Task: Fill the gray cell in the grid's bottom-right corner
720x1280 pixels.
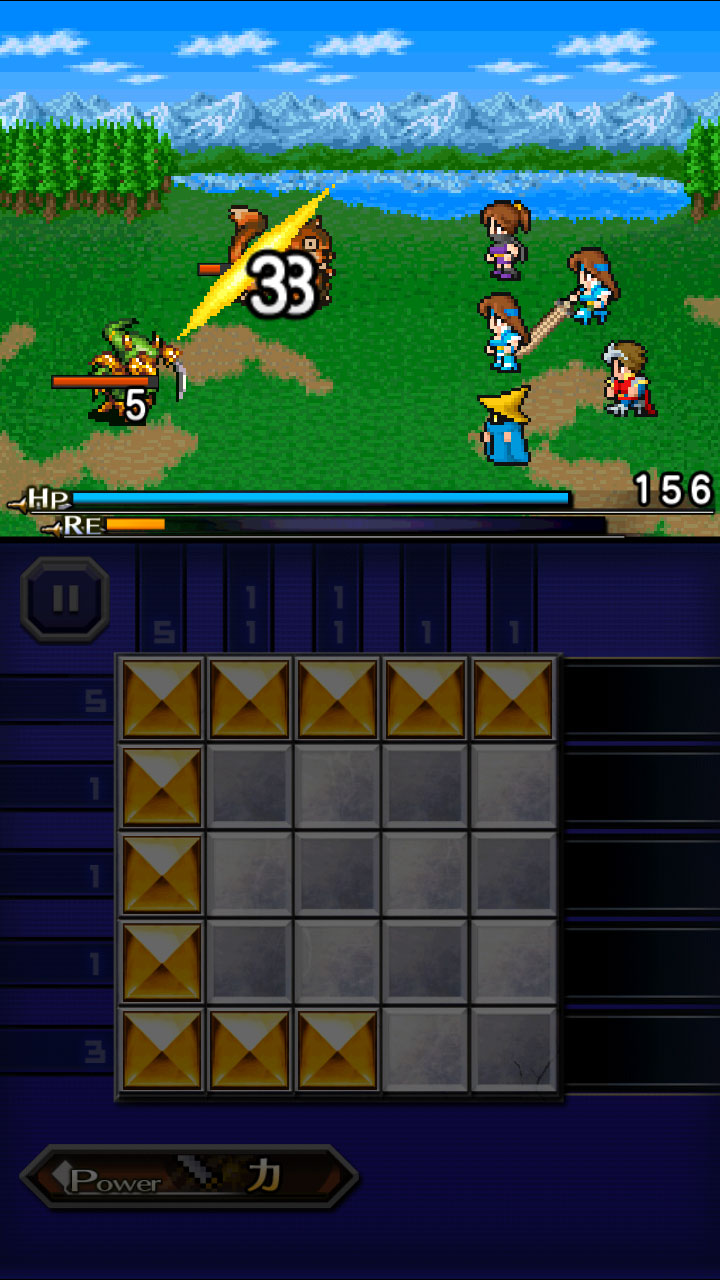Action: point(513,1050)
